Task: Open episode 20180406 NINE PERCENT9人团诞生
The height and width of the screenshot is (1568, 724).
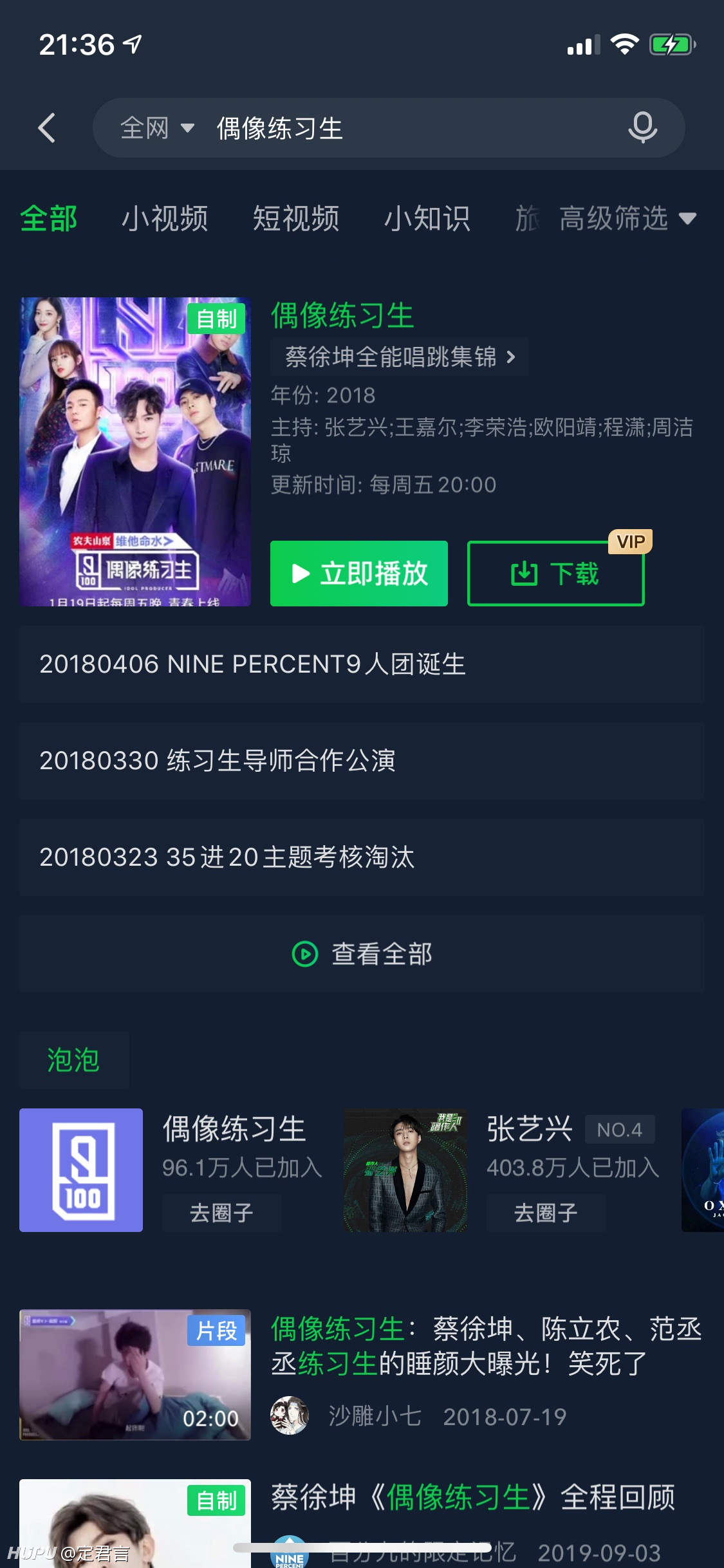Action: (362, 664)
